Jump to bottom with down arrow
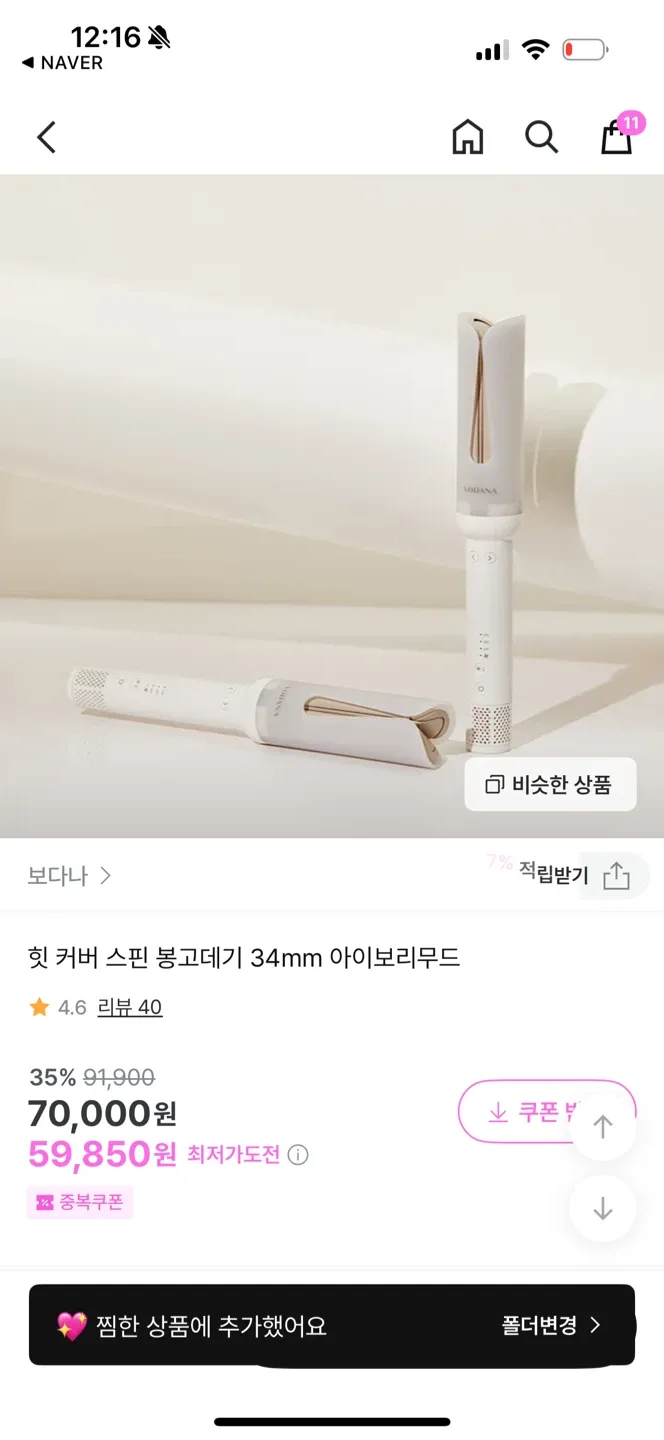This screenshot has width=664, height=1440. click(x=602, y=1209)
